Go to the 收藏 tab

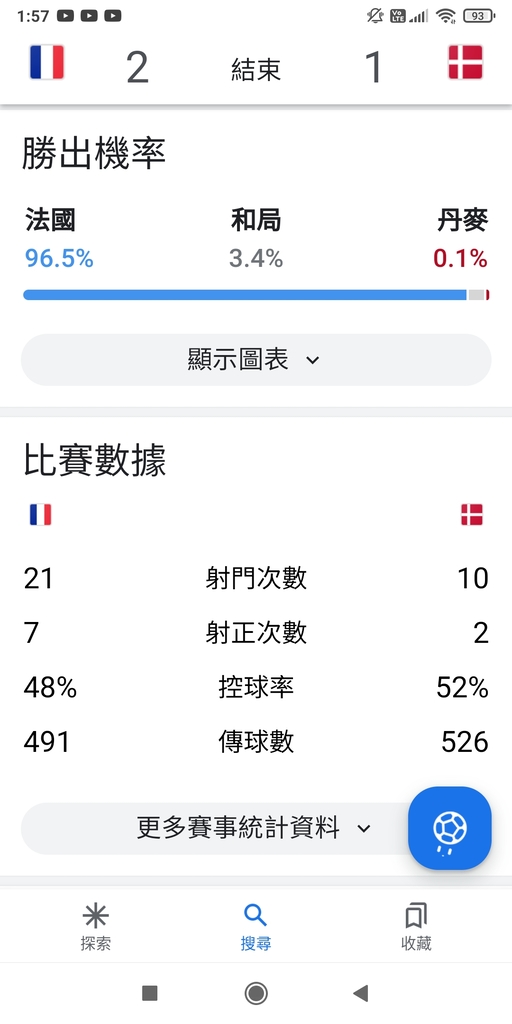416,927
